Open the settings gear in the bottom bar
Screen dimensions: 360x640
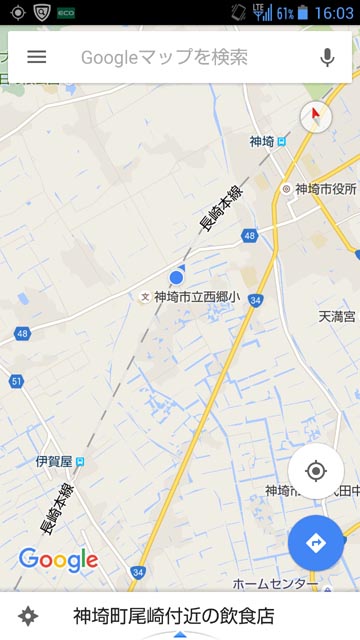pyautogui.click(x=28, y=616)
